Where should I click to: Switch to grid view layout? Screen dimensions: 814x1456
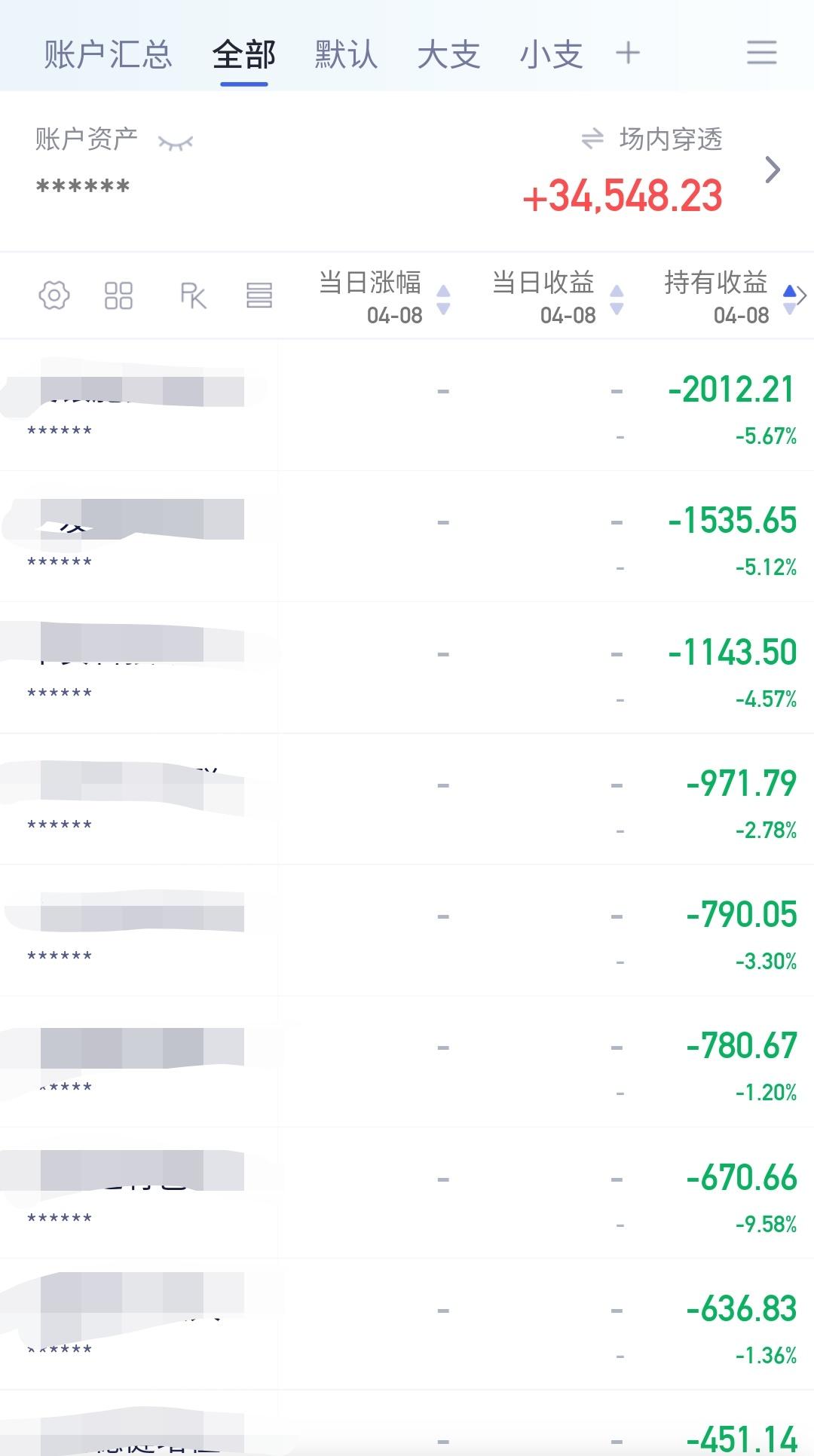[118, 295]
